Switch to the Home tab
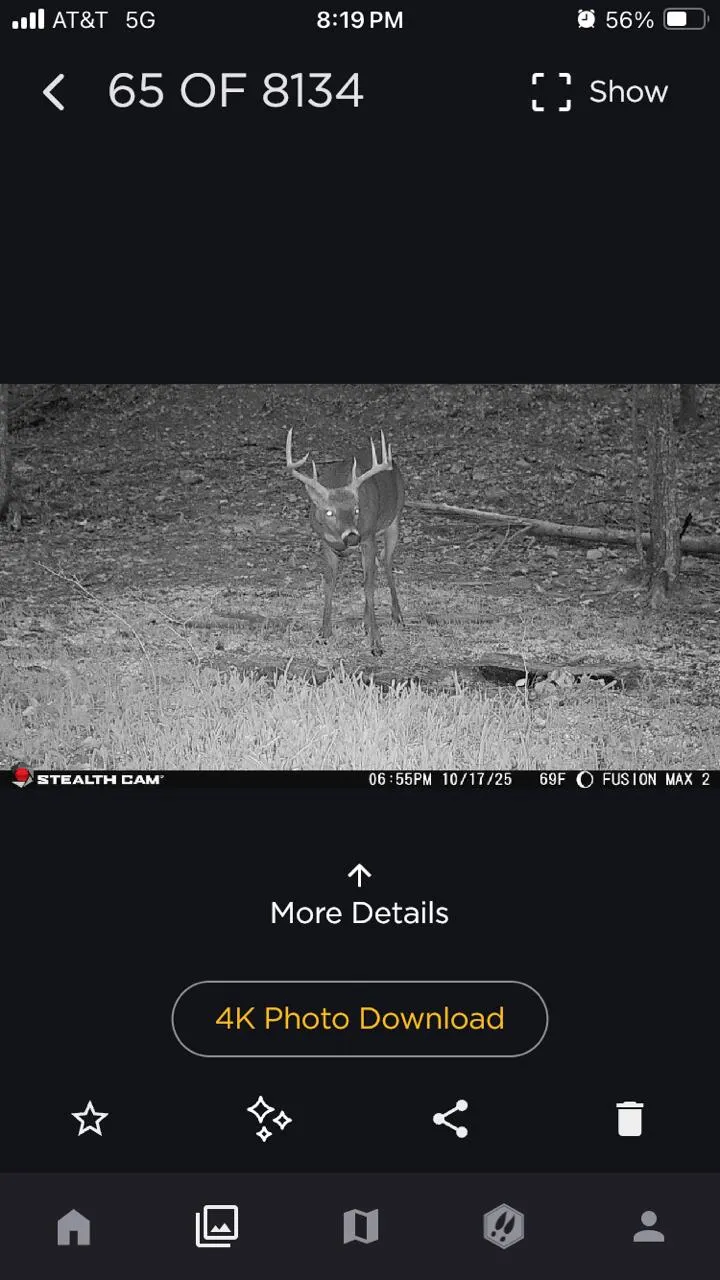Viewport: 720px width, 1280px height. click(x=73, y=1227)
